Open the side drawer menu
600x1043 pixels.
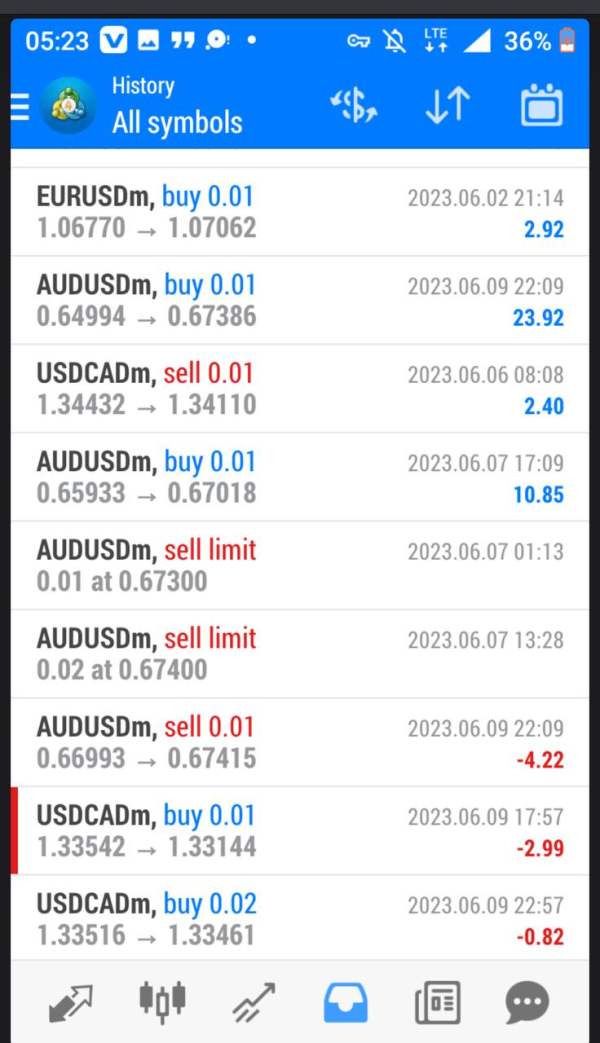point(20,106)
